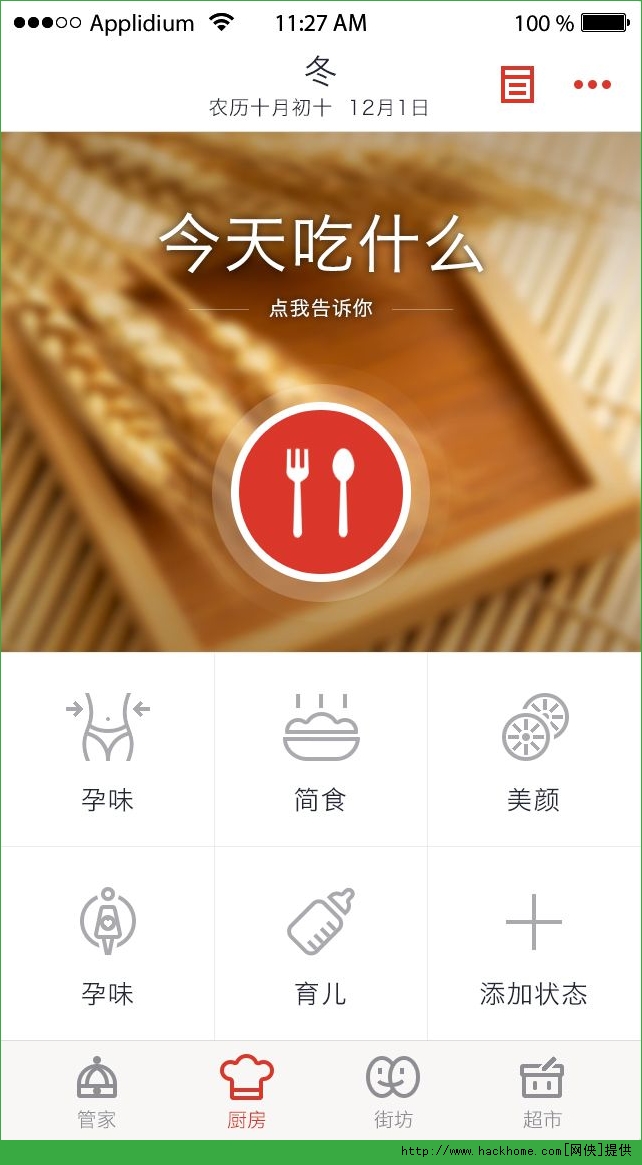The height and width of the screenshot is (1165, 642).
Task: Tap 添加状态 to add a status
Action: click(534, 944)
